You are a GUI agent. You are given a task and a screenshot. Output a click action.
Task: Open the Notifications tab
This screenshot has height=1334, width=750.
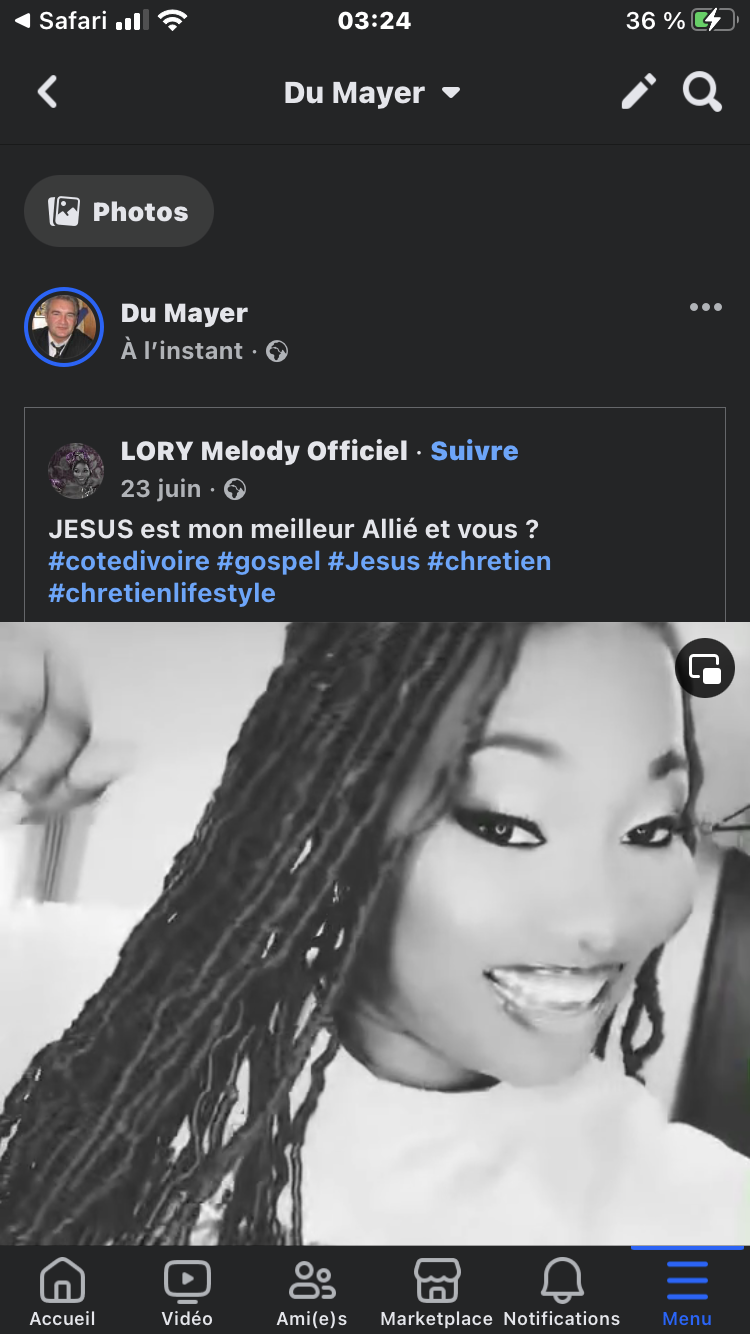[x=562, y=1290]
